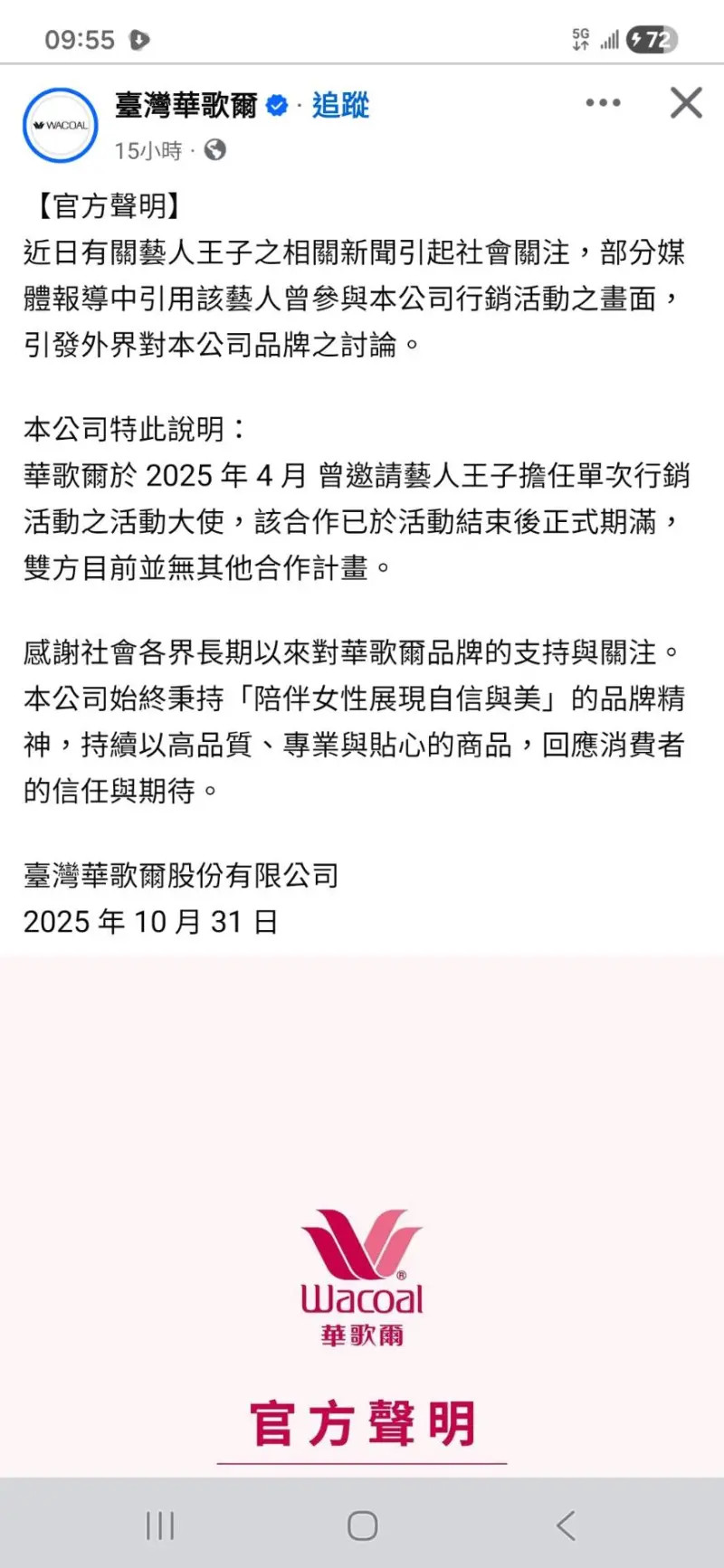Tap the Back arrow in navigation bar
Viewport: 724px width, 1568px height.
[566, 1526]
